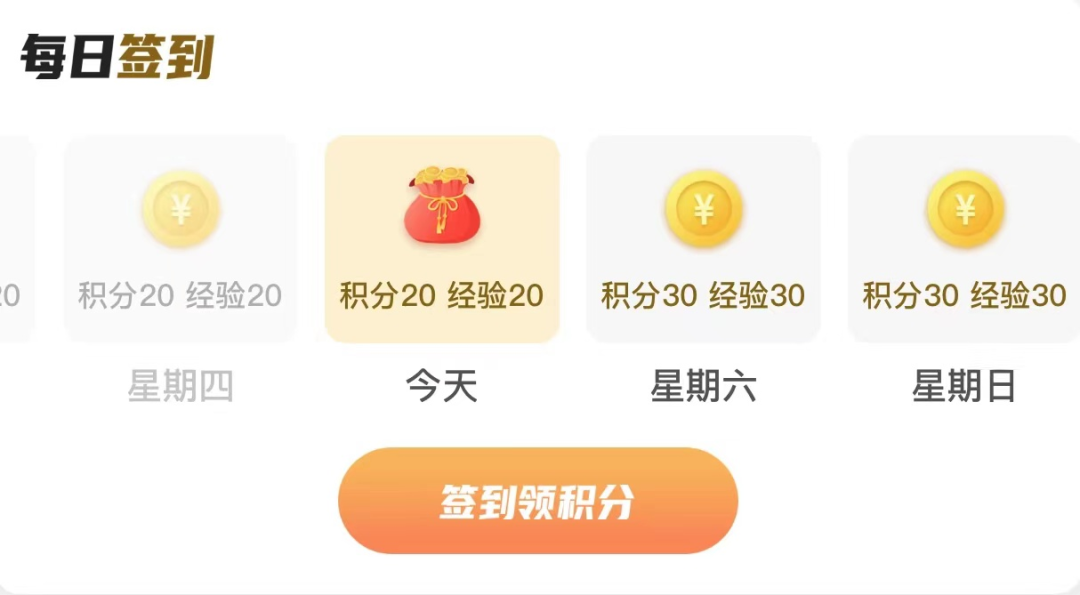Screen dimensions: 1080x595
Task: Select today's sign-in reward card
Action: tap(442, 240)
